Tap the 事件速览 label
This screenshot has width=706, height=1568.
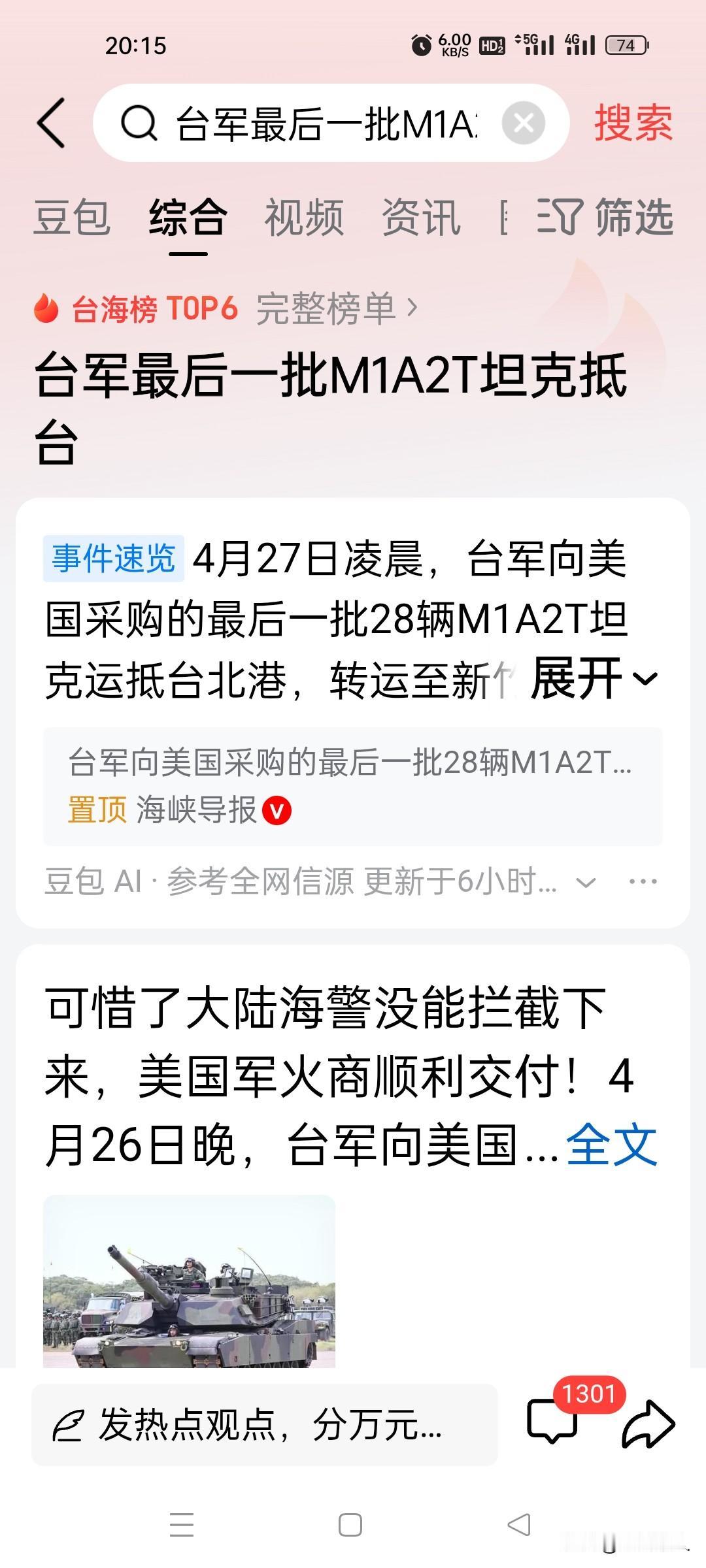click(114, 559)
